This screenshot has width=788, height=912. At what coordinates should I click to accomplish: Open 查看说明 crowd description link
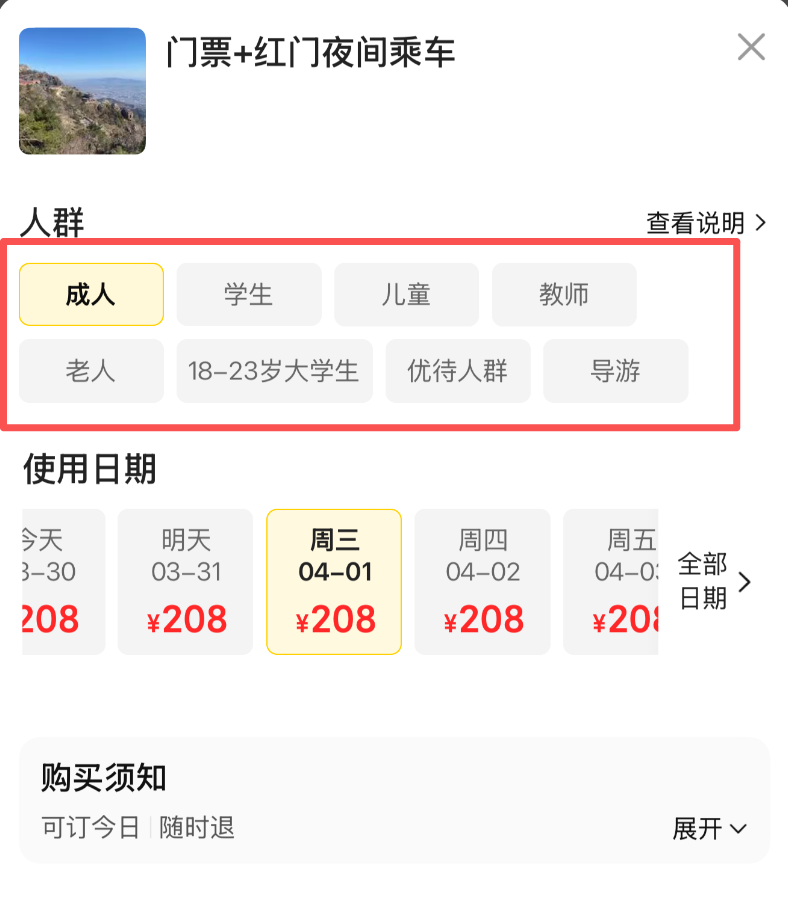(x=706, y=223)
